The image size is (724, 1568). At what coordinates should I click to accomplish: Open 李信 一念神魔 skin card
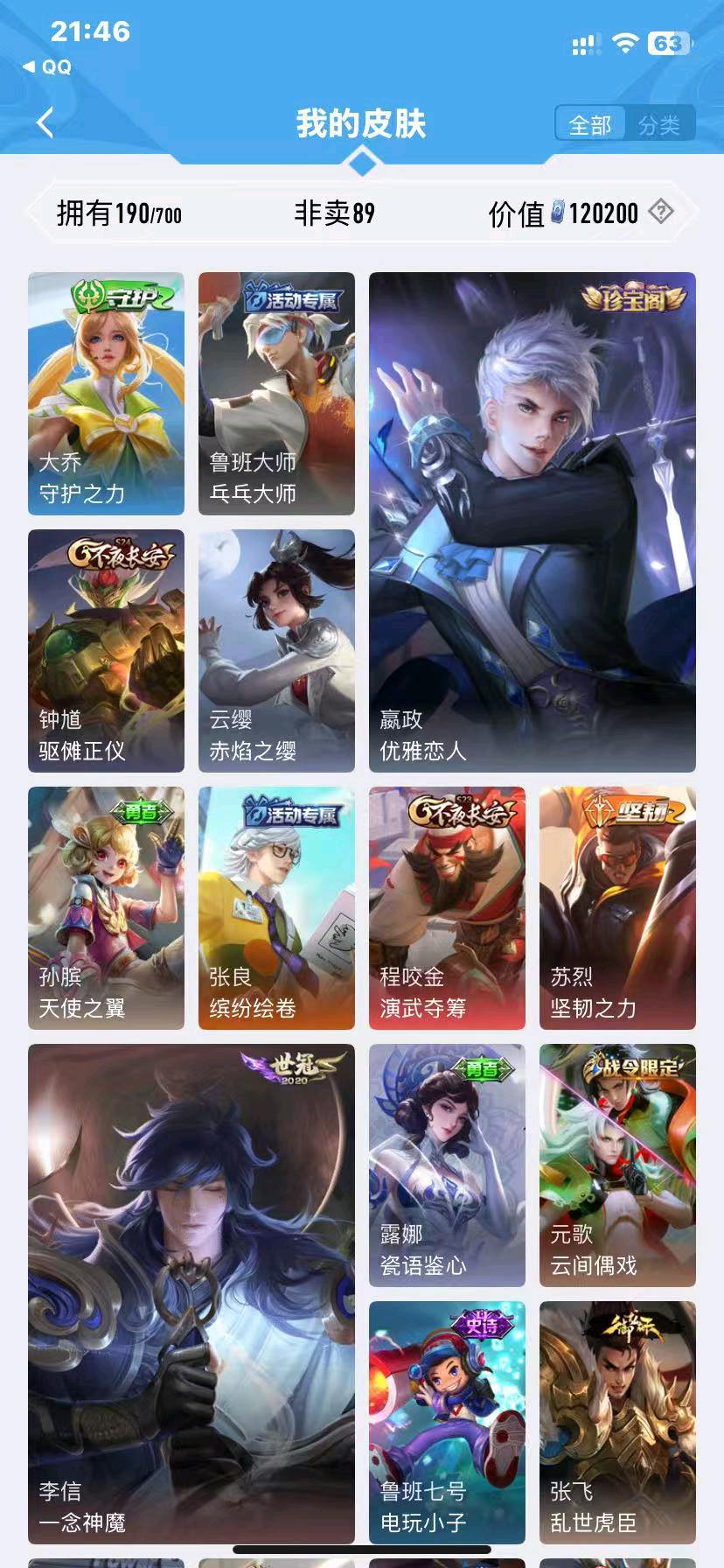click(191, 1293)
